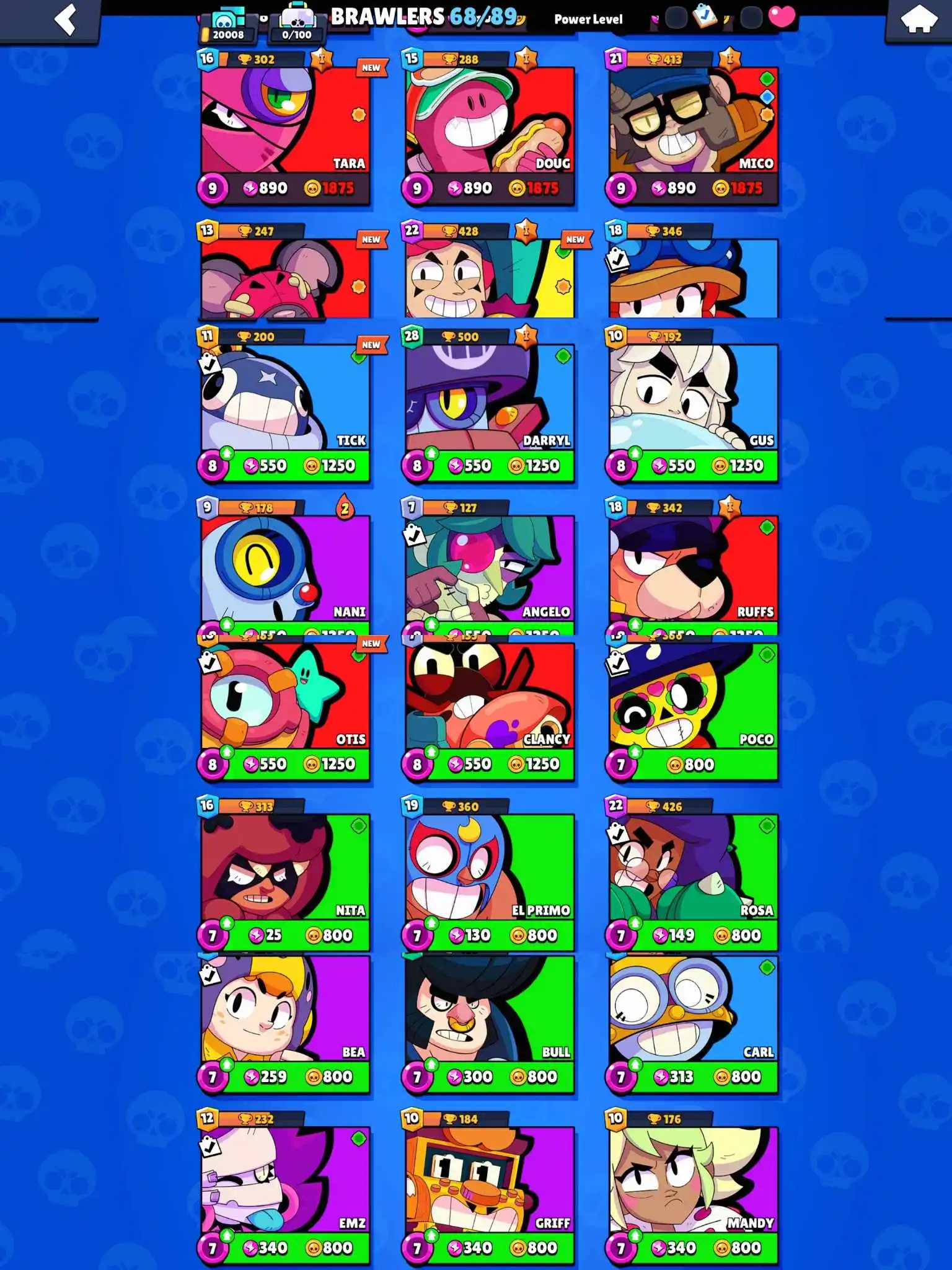The image size is (952, 1270).
Task: Select the Mico brawler card
Action: tap(693, 121)
